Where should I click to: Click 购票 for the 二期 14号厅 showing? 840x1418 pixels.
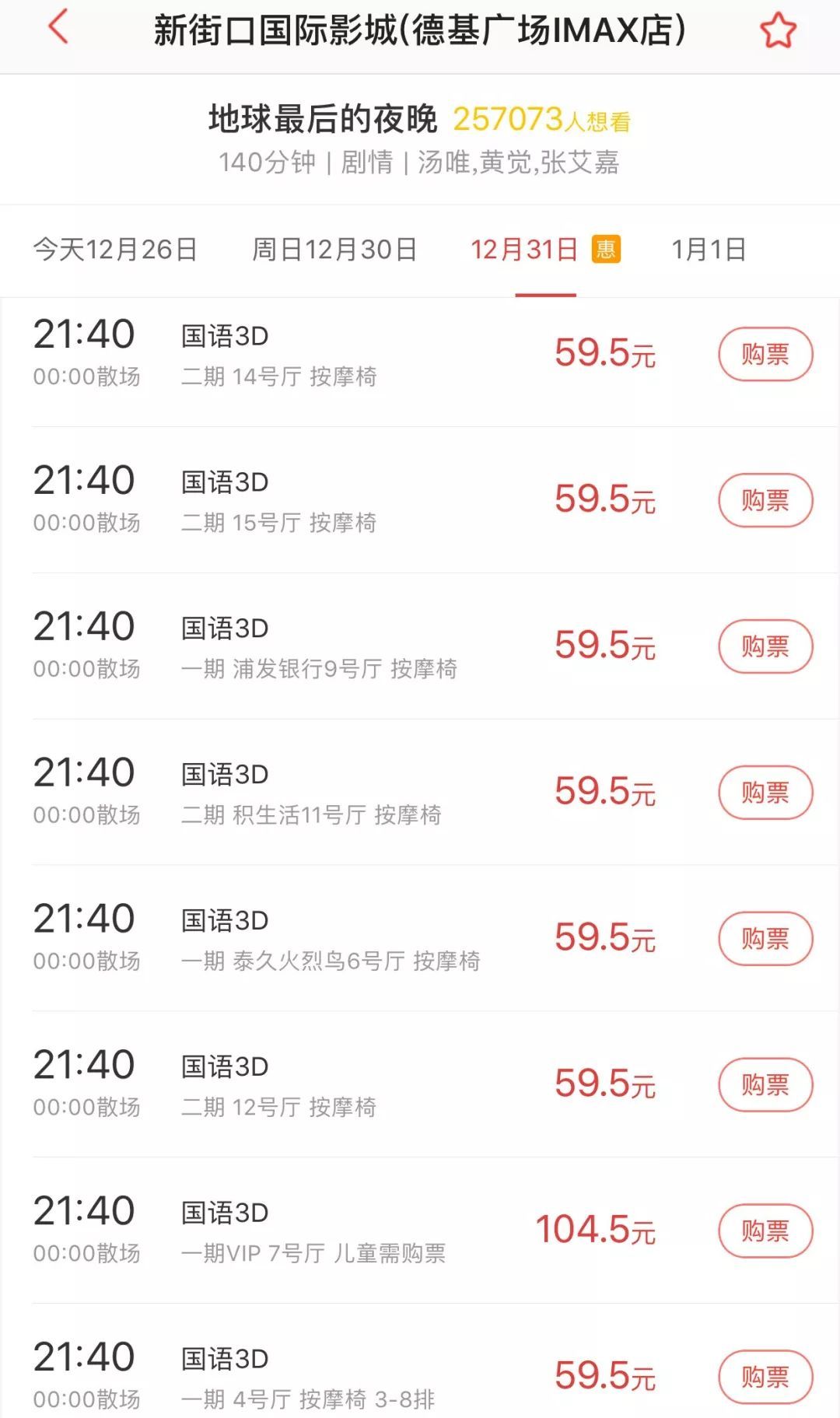pyautogui.click(x=765, y=353)
